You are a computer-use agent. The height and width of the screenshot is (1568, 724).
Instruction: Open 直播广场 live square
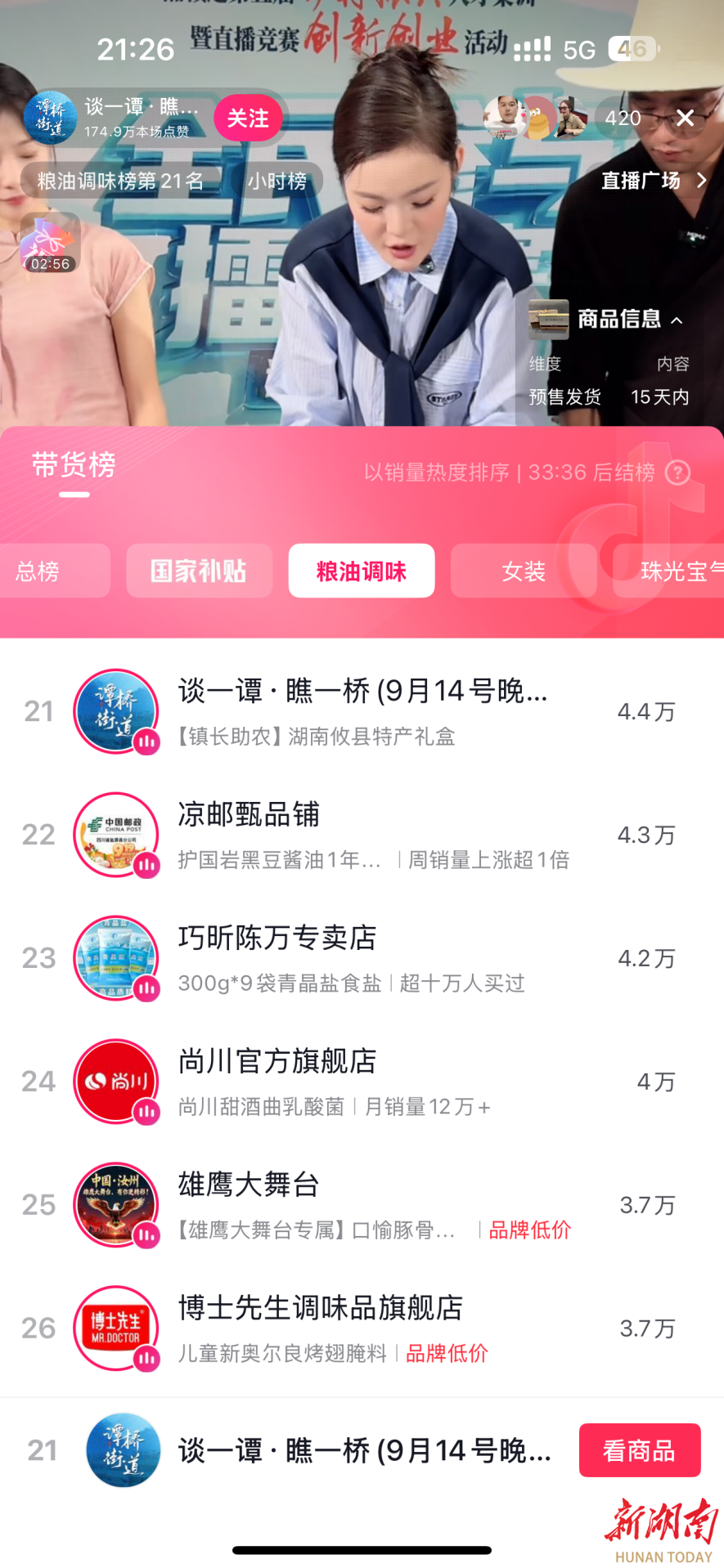[x=652, y=181]
